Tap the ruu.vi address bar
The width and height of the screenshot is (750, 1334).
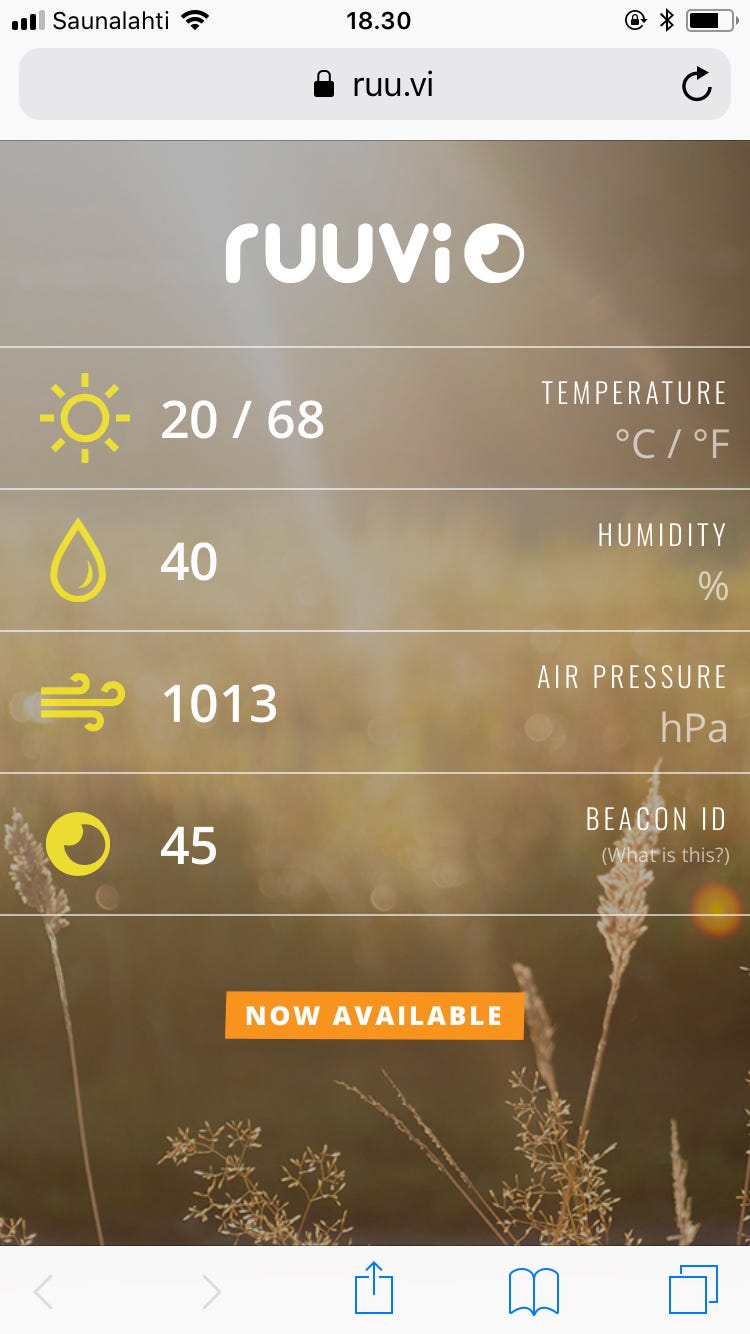tap(374, 85)
